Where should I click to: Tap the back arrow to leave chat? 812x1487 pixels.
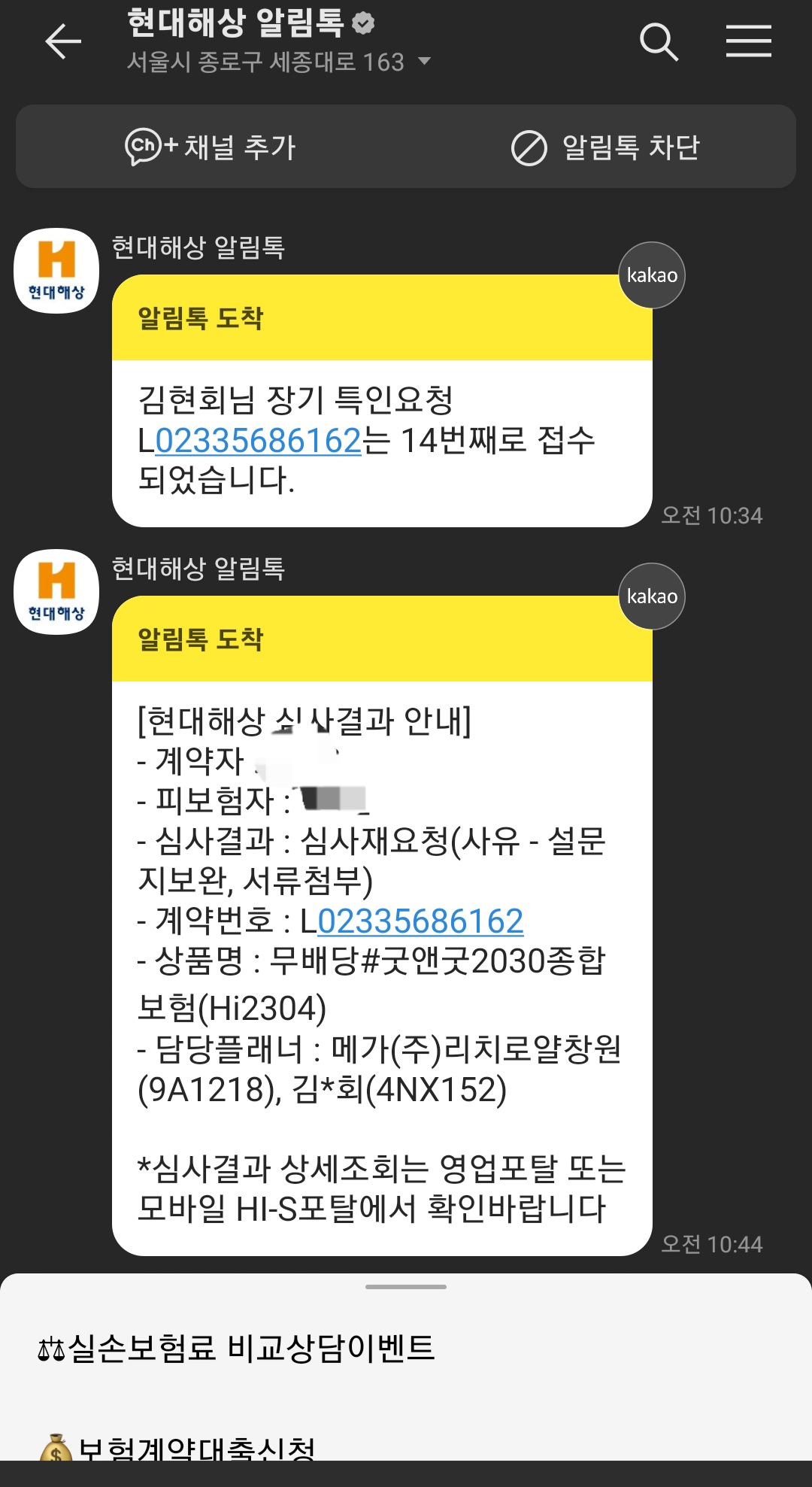click(x=64, y=41)
